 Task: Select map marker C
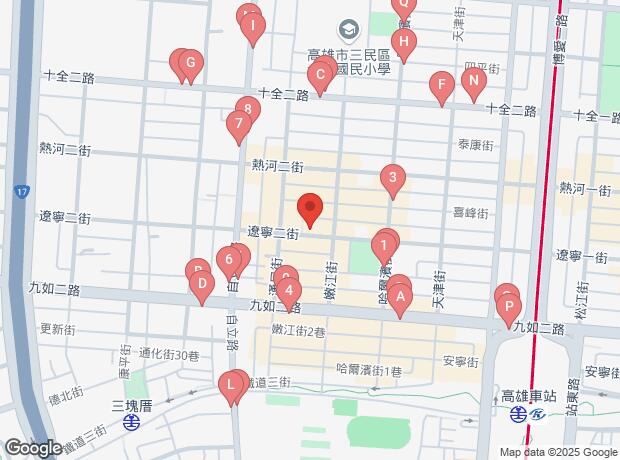coord(320,74)
